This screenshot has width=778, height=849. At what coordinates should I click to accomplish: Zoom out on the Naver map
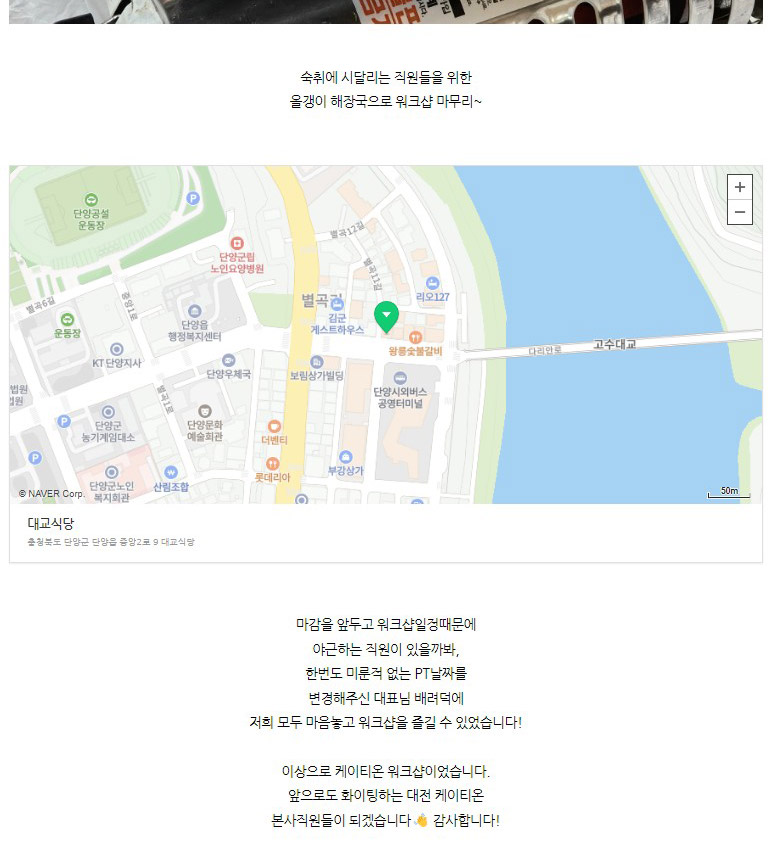[x=739, y=212]
